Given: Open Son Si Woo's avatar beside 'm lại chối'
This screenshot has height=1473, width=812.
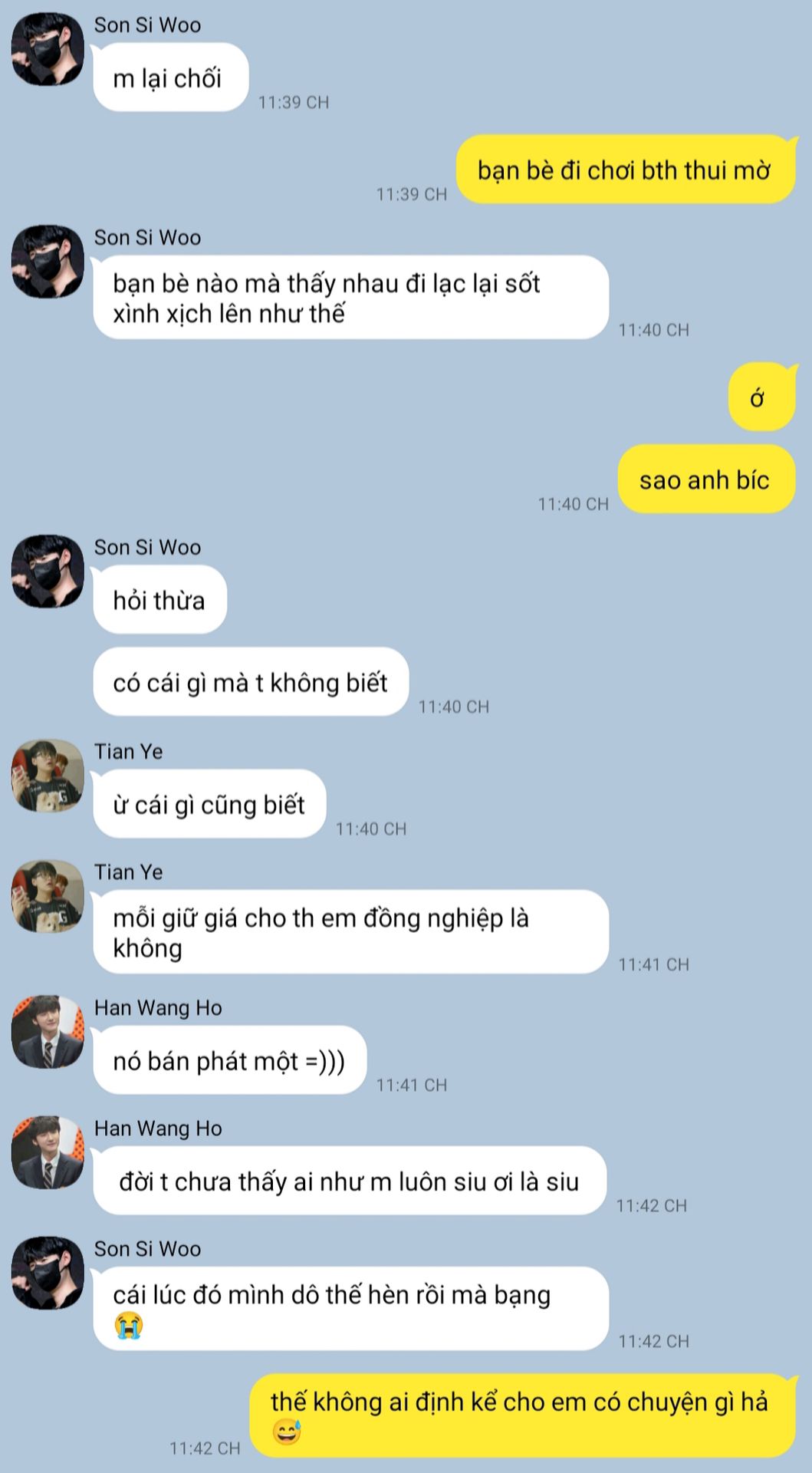Looking at the screenshot, I should tap(48, 49).
